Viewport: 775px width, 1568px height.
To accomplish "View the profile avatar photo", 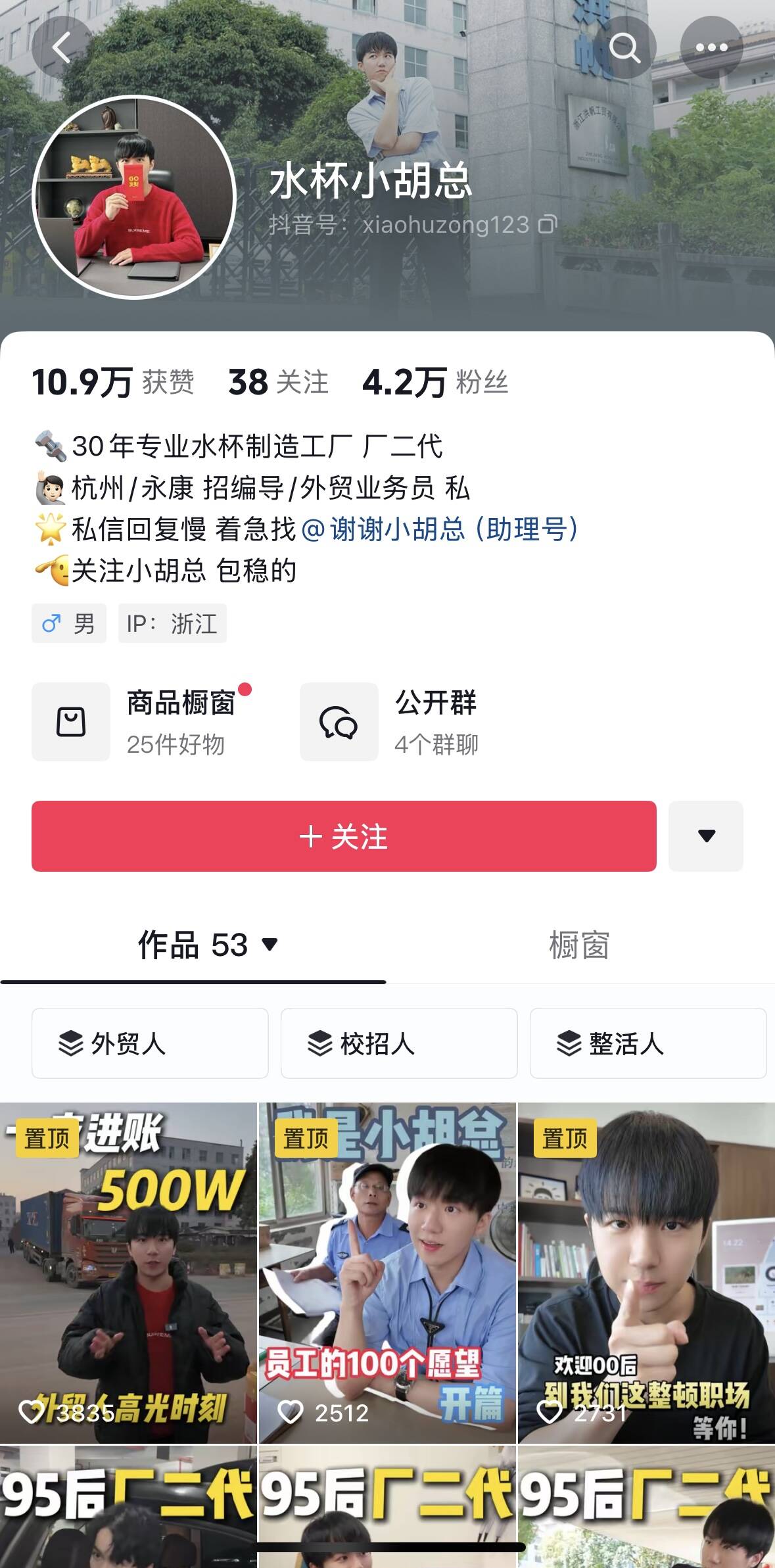I will point(134,197).
